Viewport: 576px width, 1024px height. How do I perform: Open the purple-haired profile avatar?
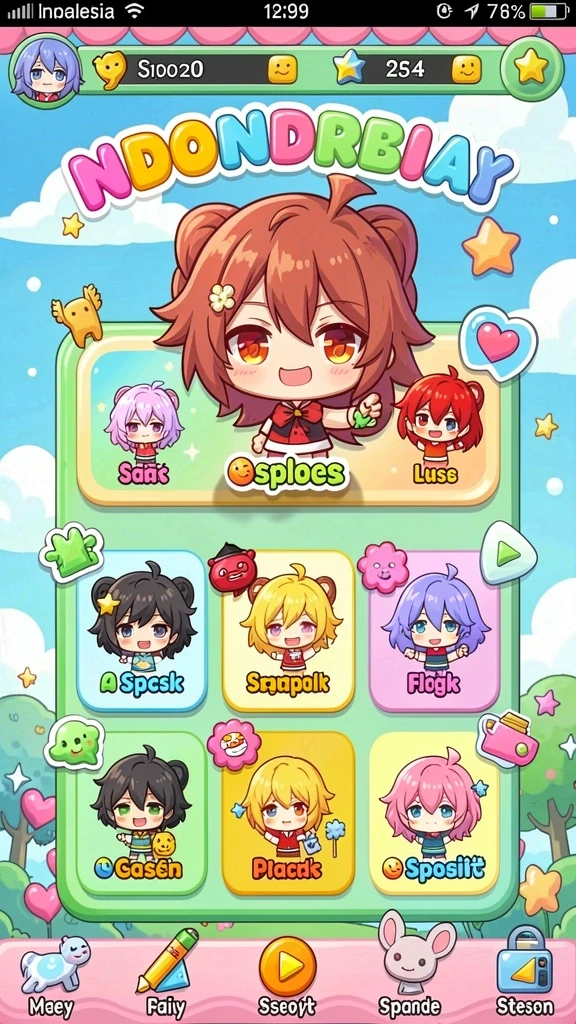46,70
